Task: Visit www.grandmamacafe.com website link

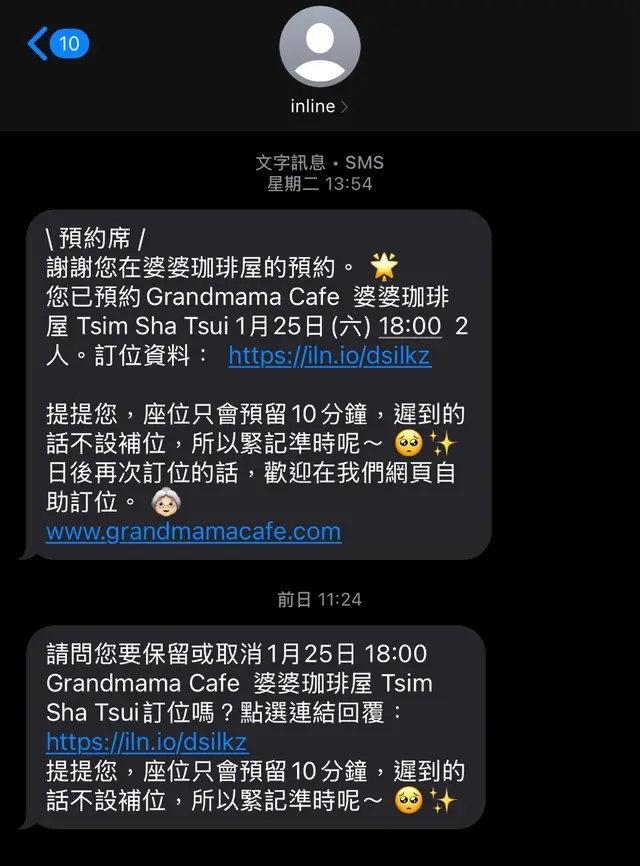Action: (193, 531)
